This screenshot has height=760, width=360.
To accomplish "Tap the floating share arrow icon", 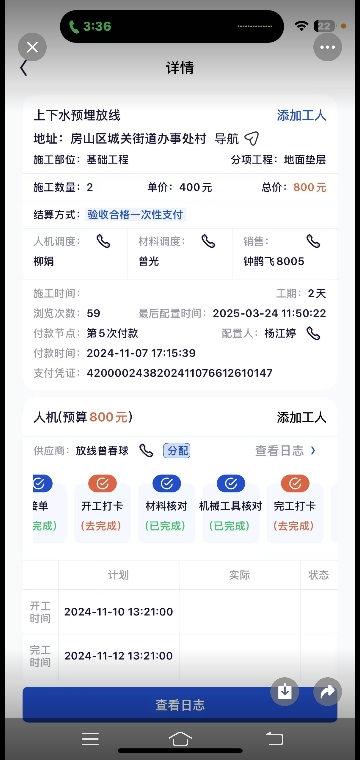I will click(328, 692).
